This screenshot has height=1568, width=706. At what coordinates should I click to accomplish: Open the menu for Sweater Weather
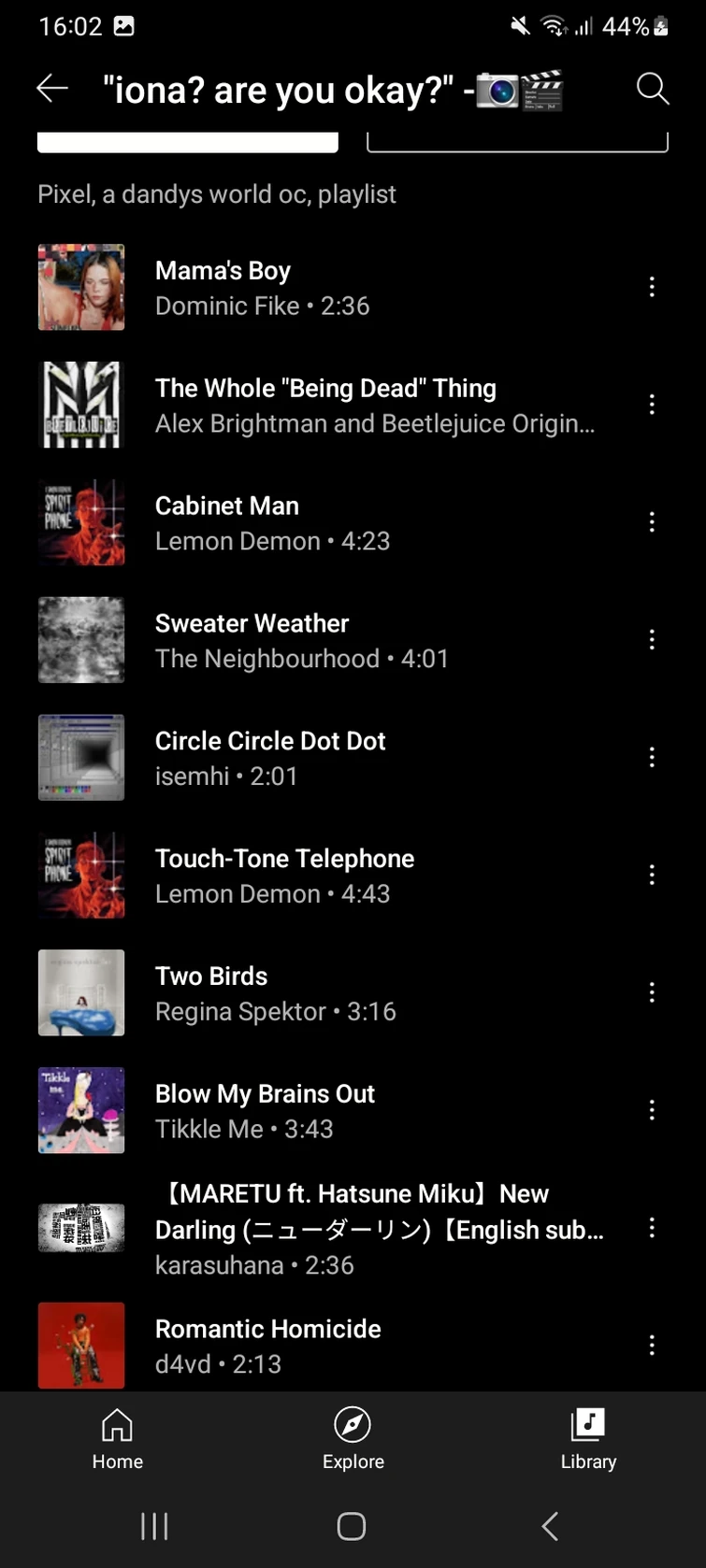(652, 640)
